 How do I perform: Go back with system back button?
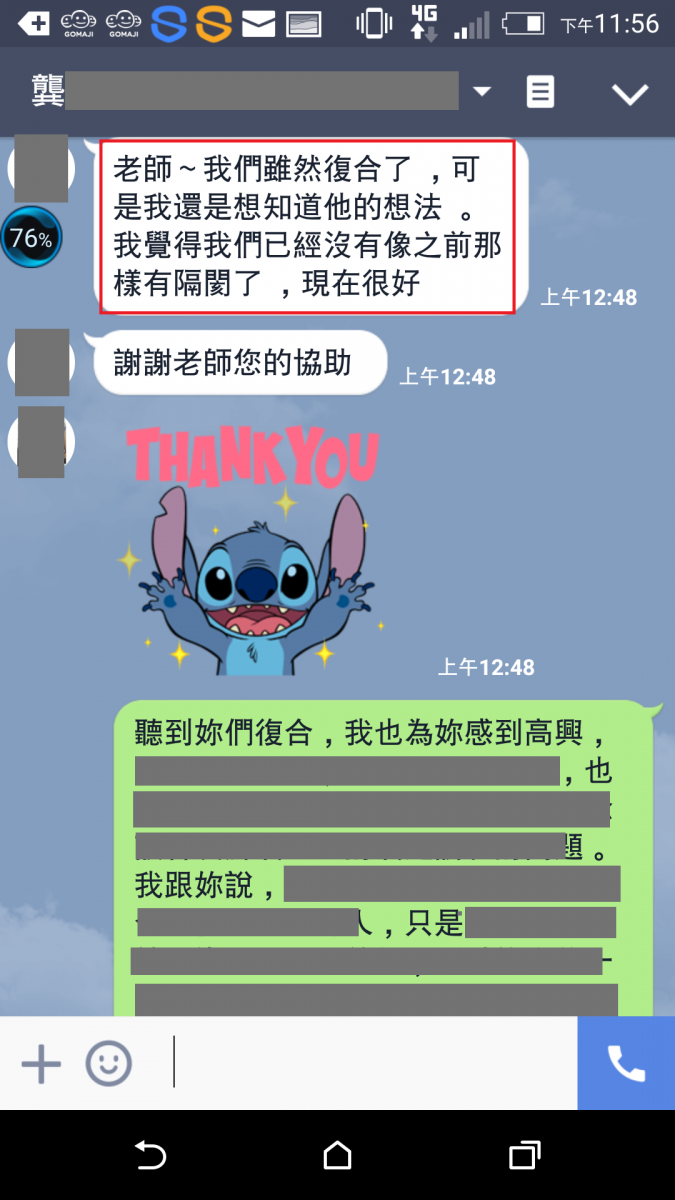tap(150, 1156)
